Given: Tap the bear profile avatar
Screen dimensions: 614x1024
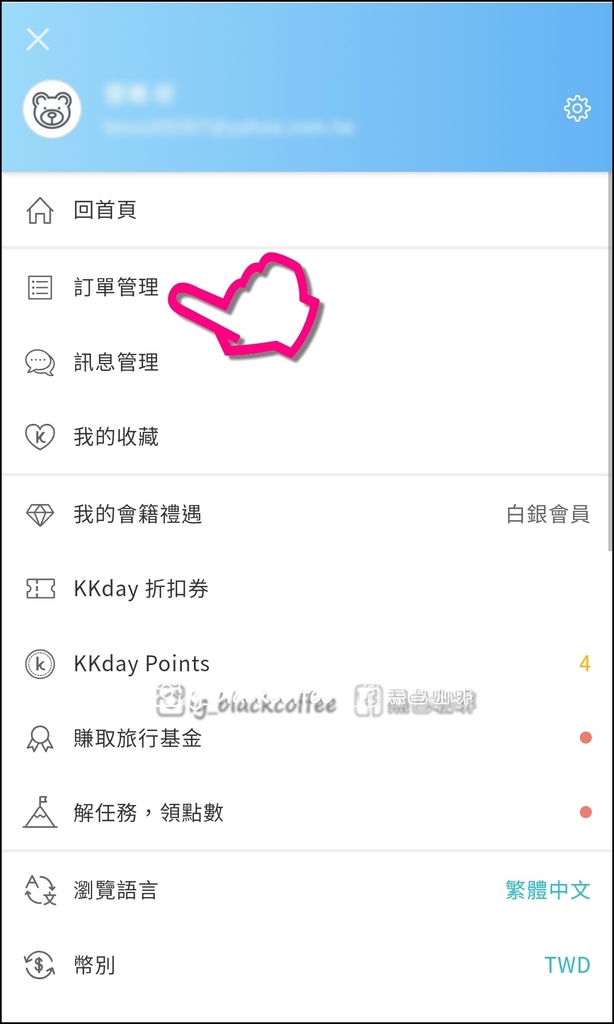Looking at the screenshot, I should coord(52,109).
